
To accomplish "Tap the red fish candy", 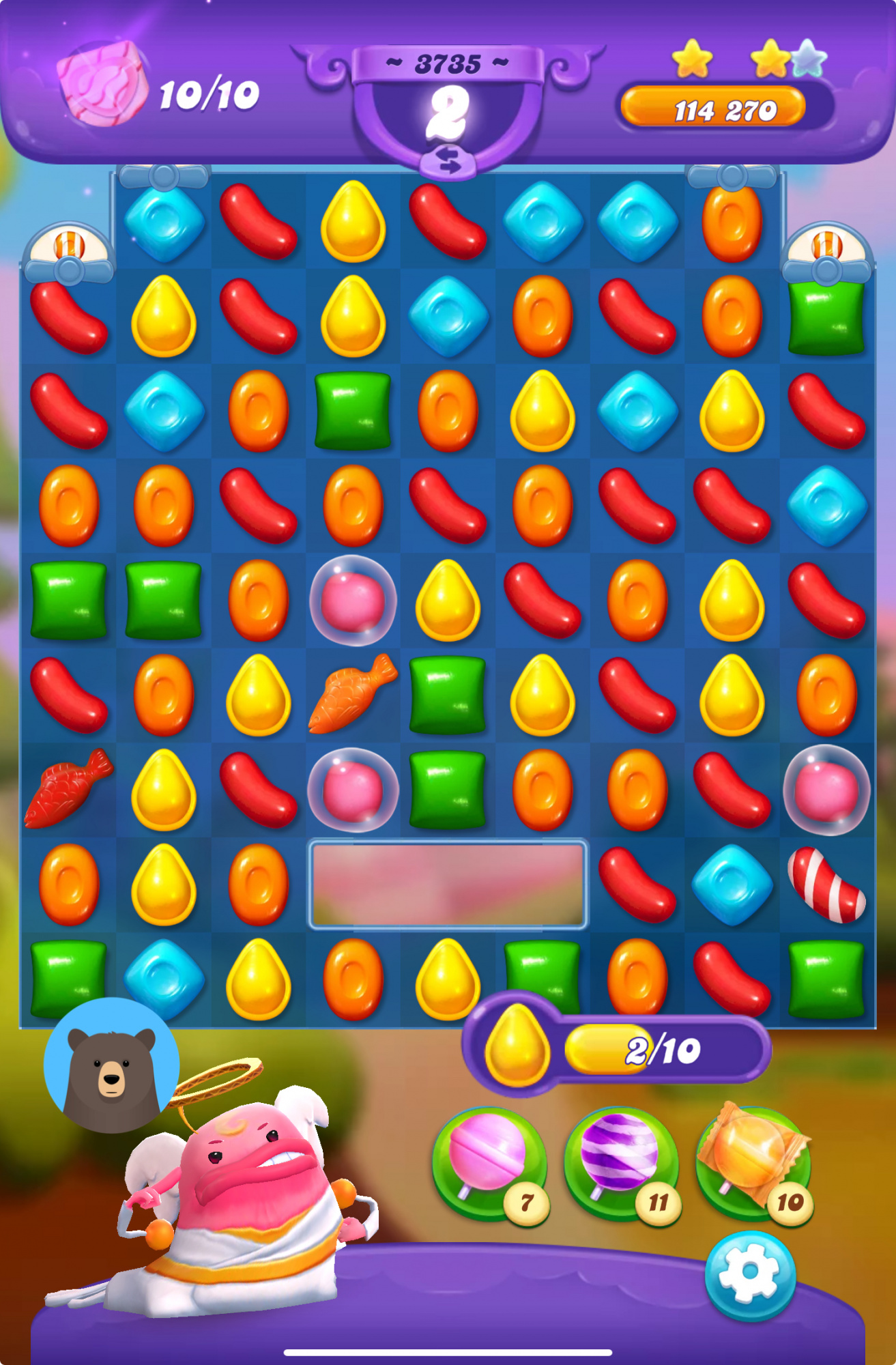I will 68,789.
